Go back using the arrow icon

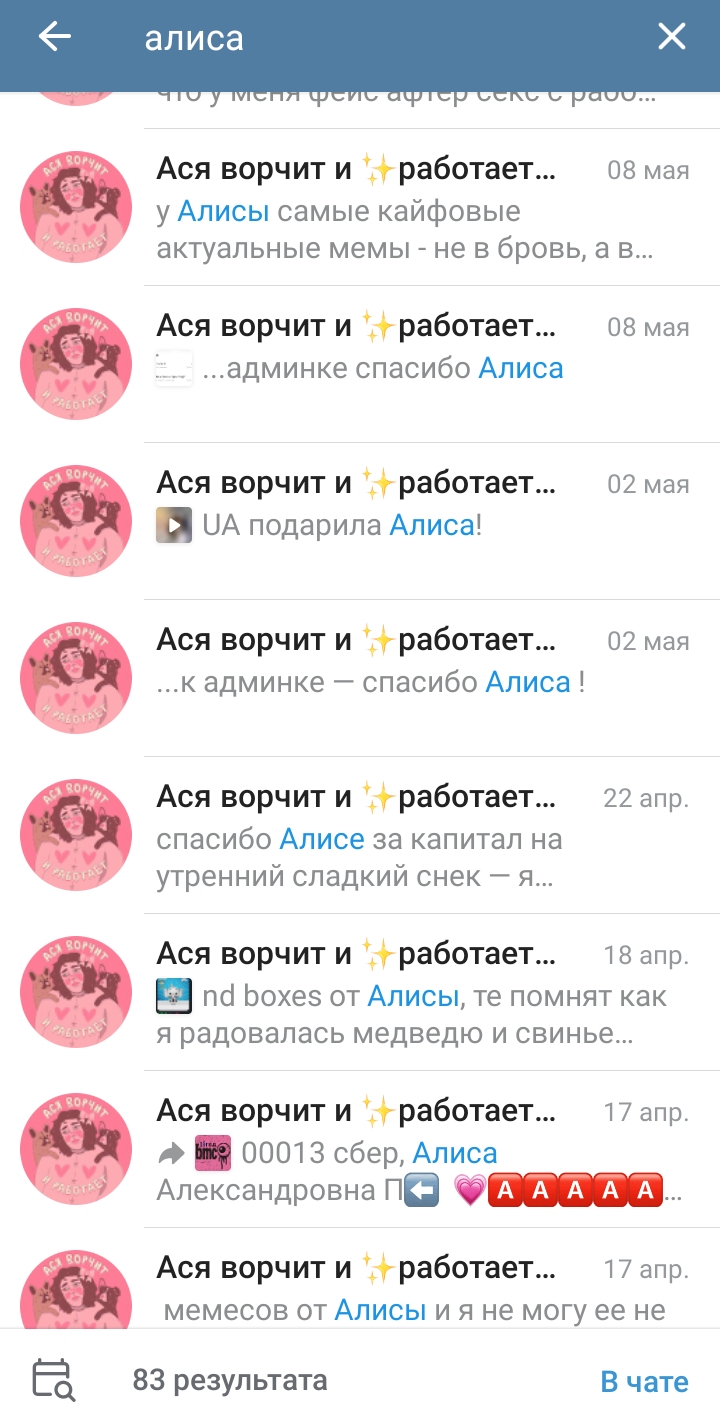tap(55, 38)
